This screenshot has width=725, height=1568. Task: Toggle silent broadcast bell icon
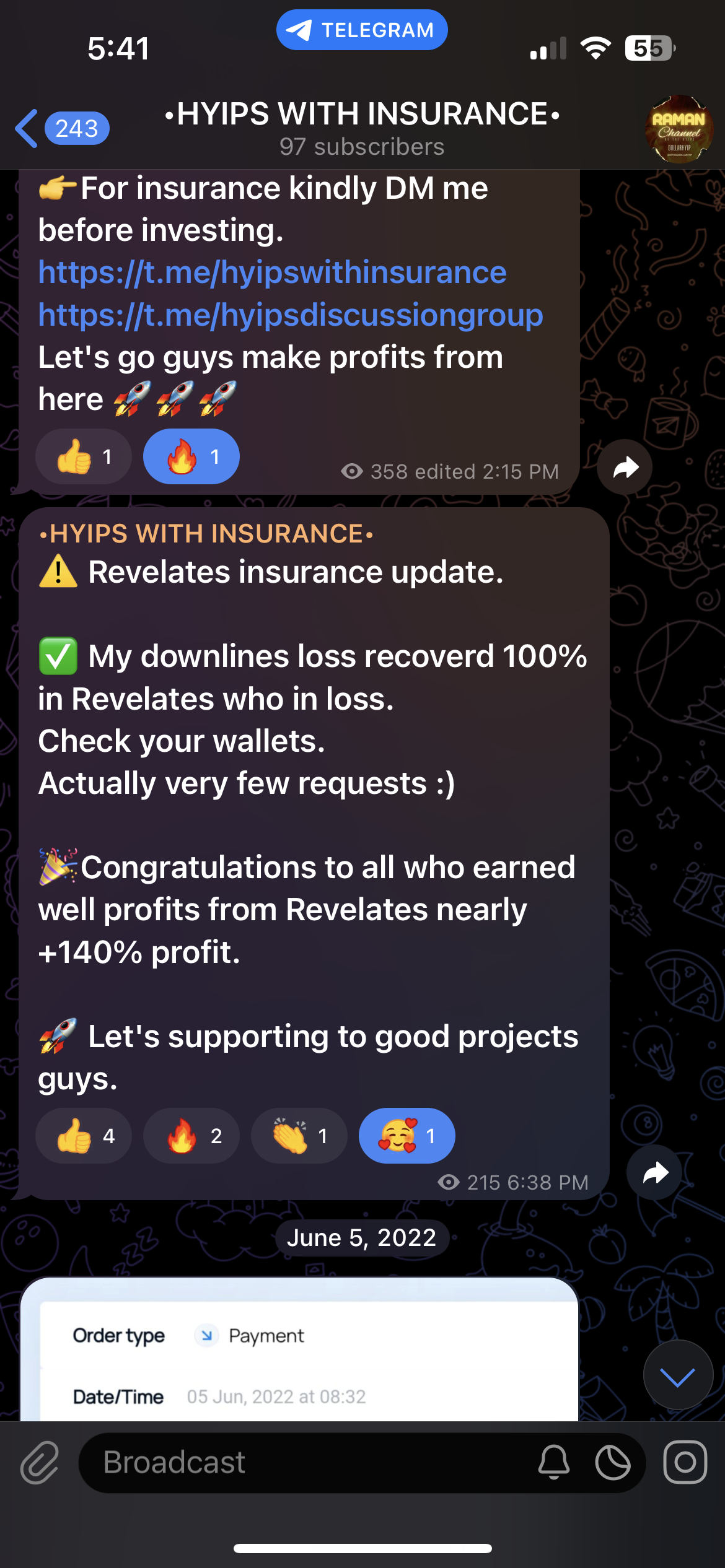point(553,1463)
